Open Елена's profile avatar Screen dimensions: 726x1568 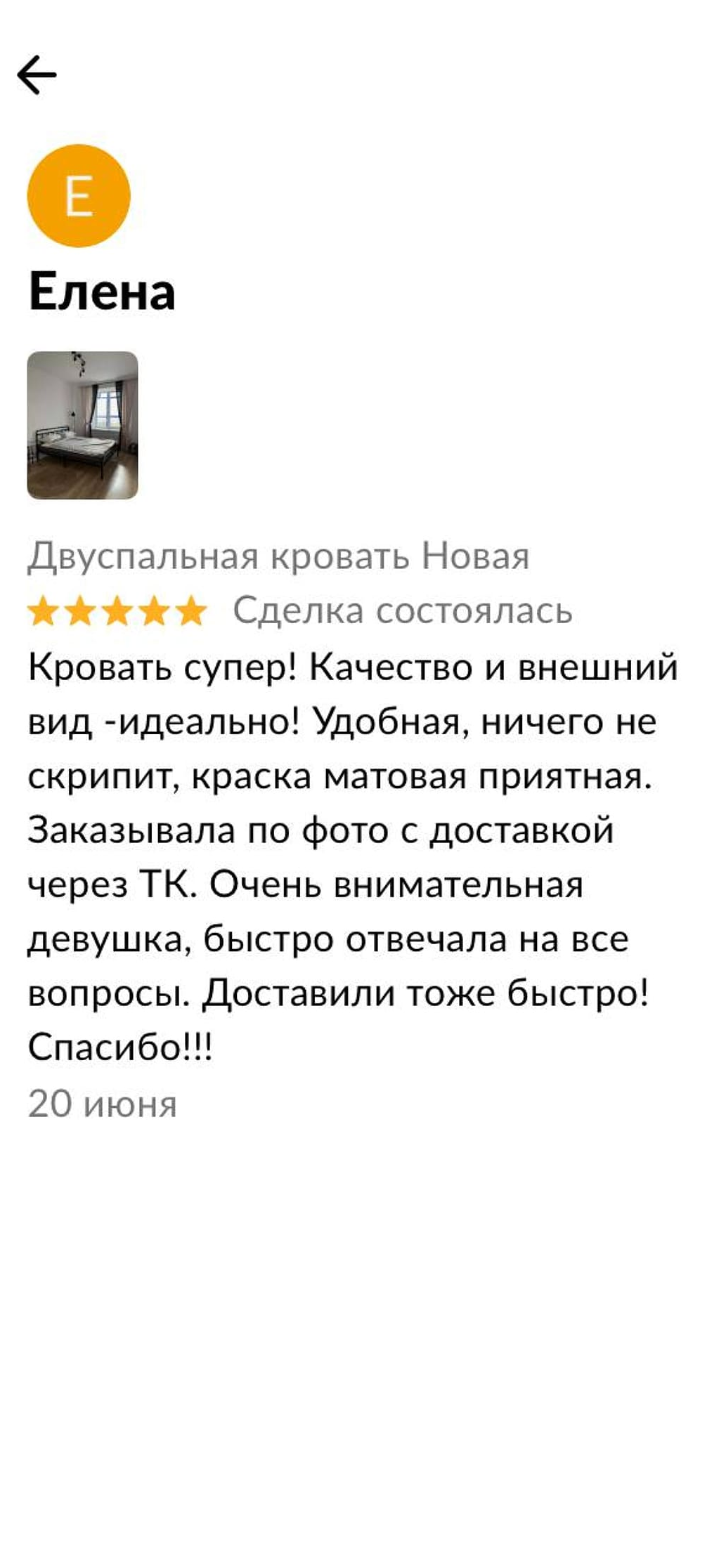pyautogui.click(x=79, y=195)
